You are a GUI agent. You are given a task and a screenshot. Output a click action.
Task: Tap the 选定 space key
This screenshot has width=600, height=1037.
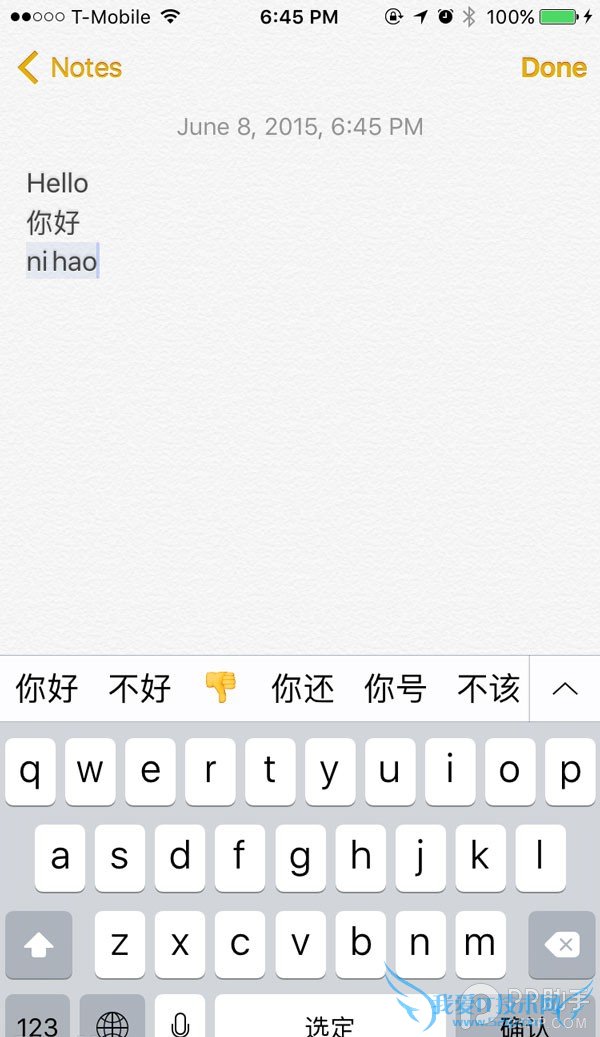(330, 1020)
